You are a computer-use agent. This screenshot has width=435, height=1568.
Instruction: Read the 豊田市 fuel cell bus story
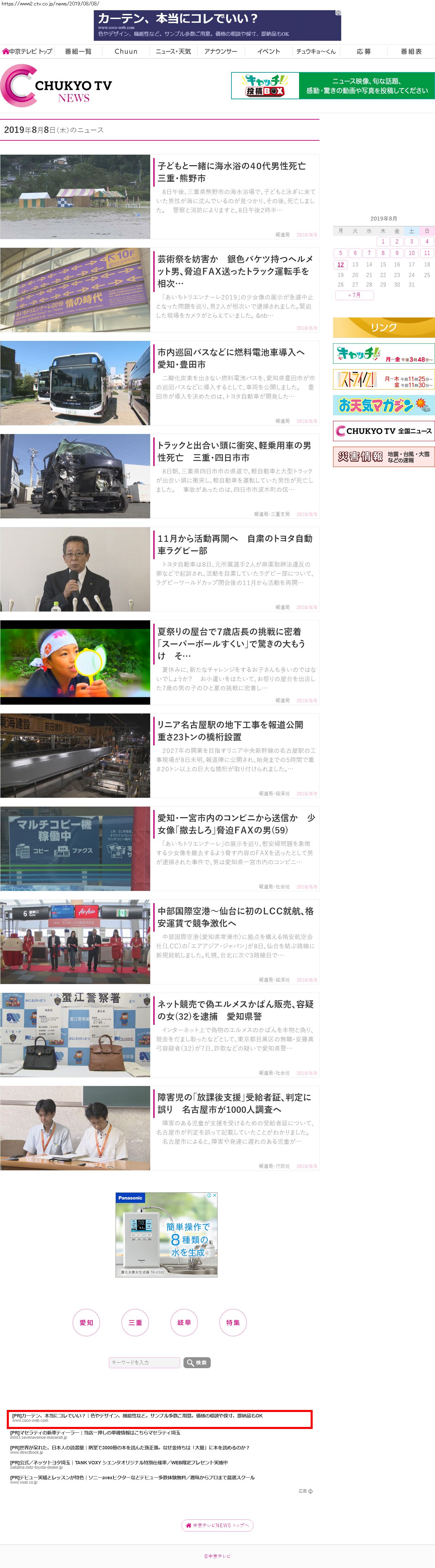[231, 358]
